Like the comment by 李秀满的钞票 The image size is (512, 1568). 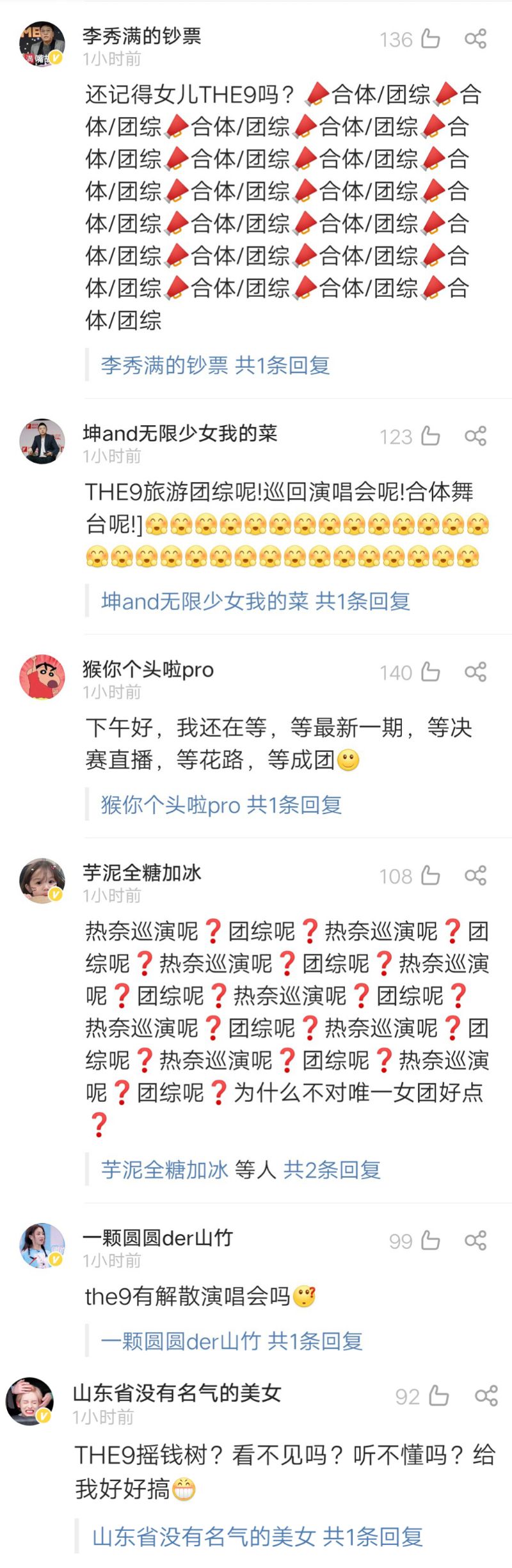click(430, 39)
